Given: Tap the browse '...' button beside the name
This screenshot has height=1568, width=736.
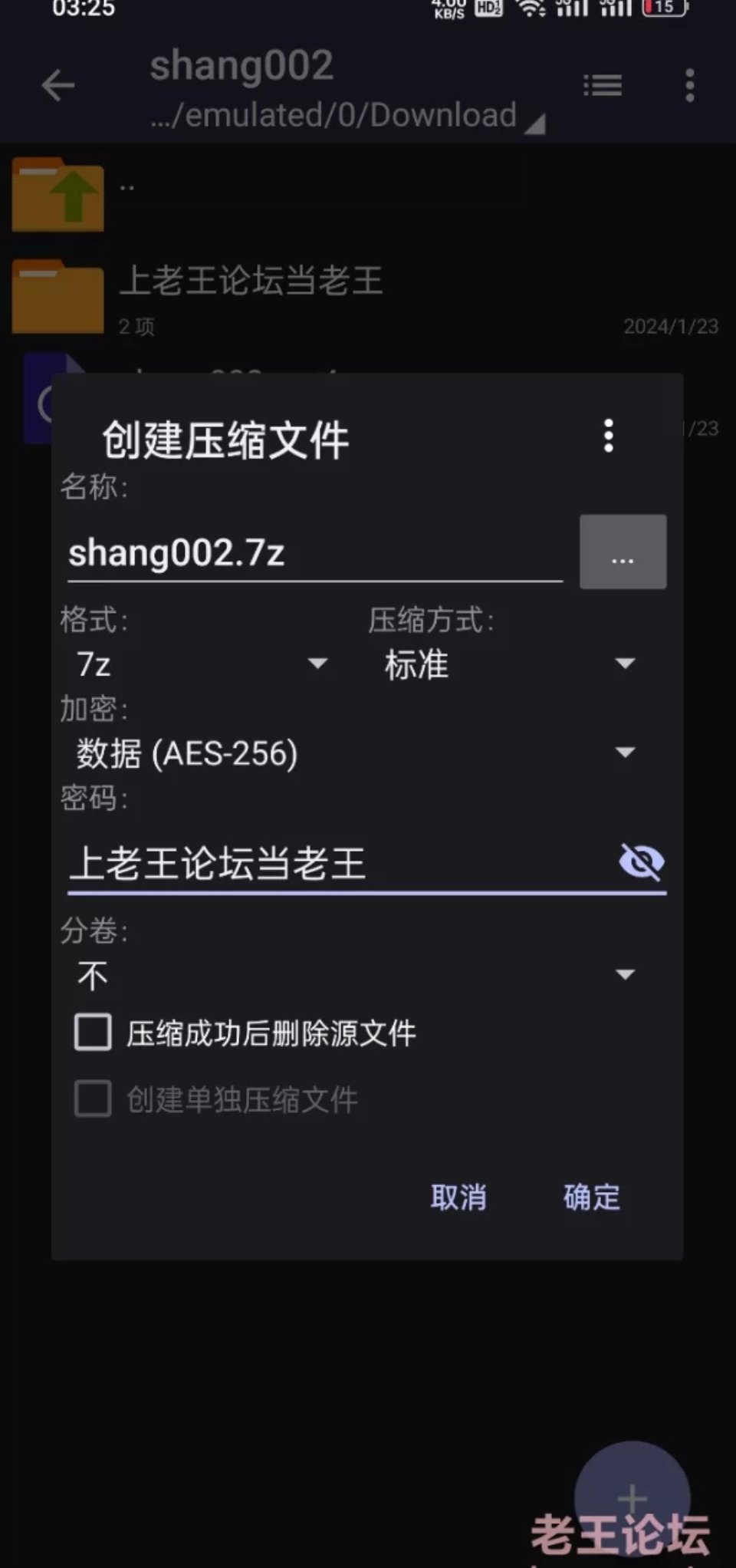Looking at the screenshot, I should click(623, 552).
